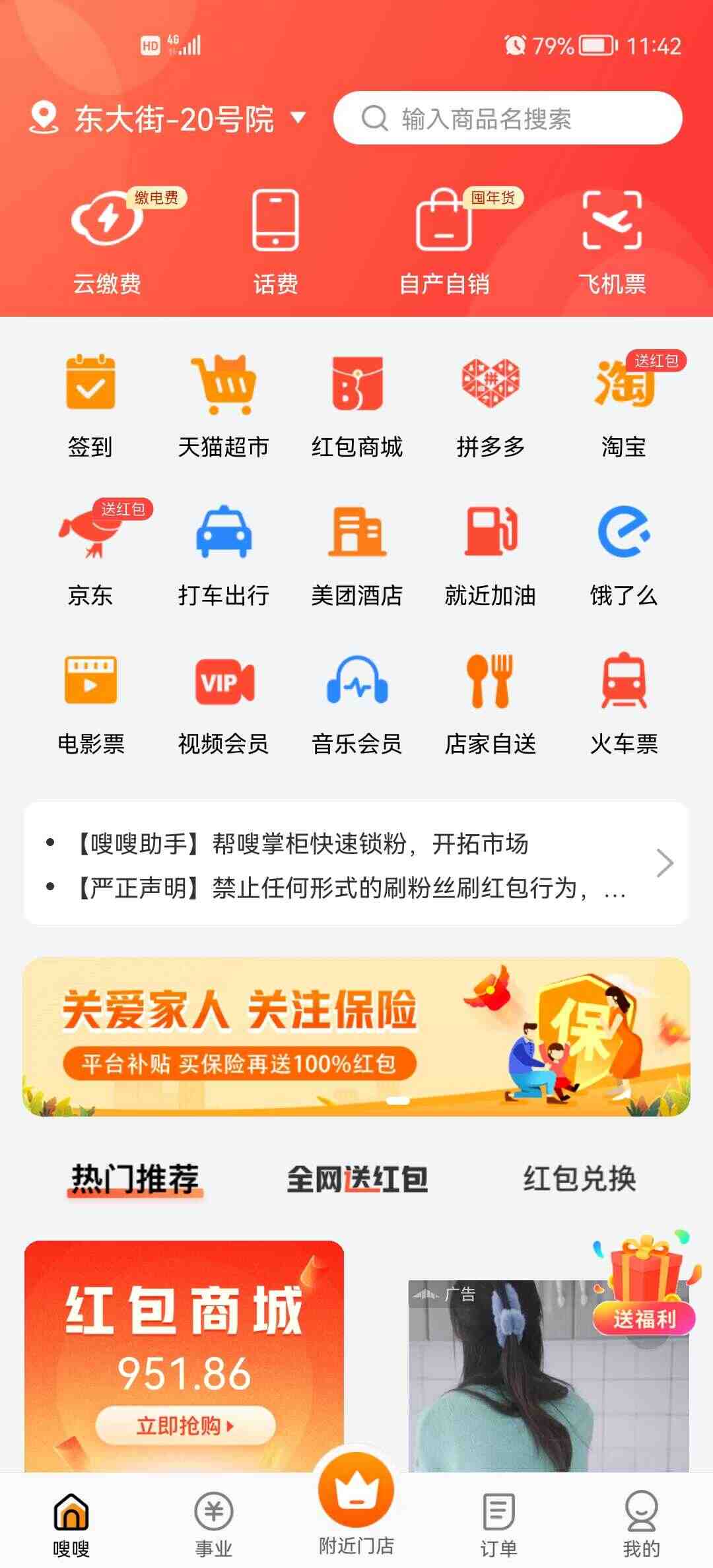This screenshot has height=1568, width=713.
Task: Tap the product search box
Action: 508,118
